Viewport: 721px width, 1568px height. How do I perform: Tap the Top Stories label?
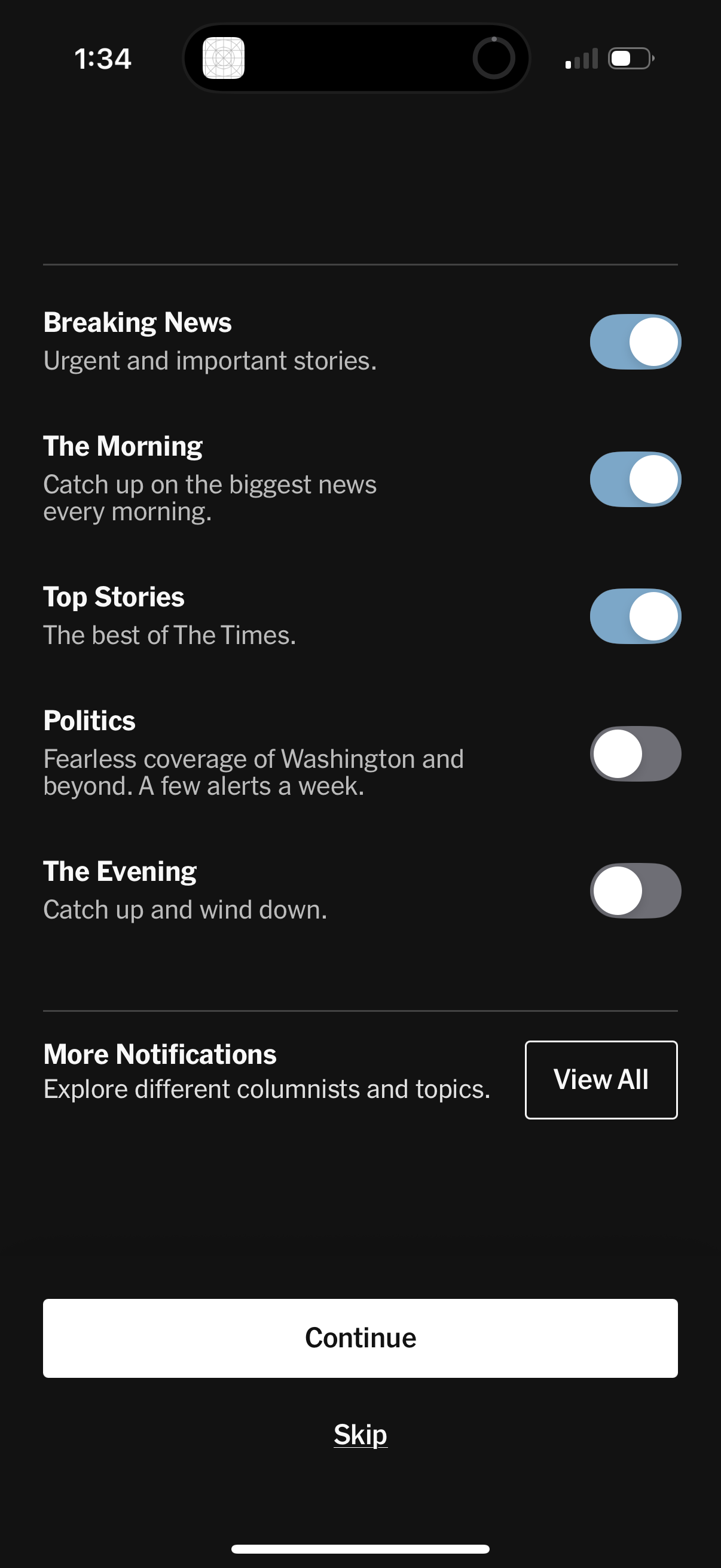pos(113,597)
